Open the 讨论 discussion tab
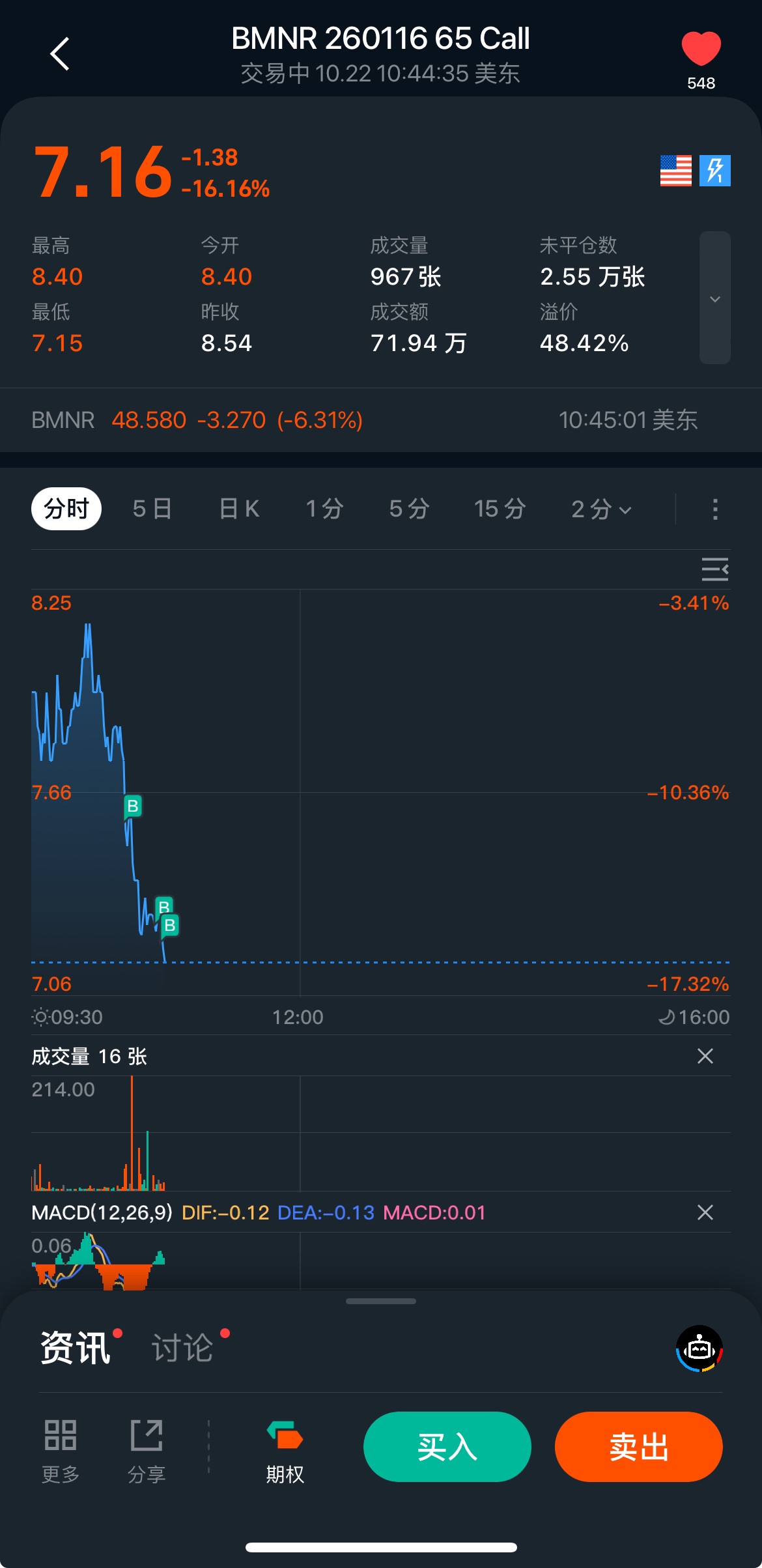The height and width of the screenshot is (1568, 762). [182, 1348]
